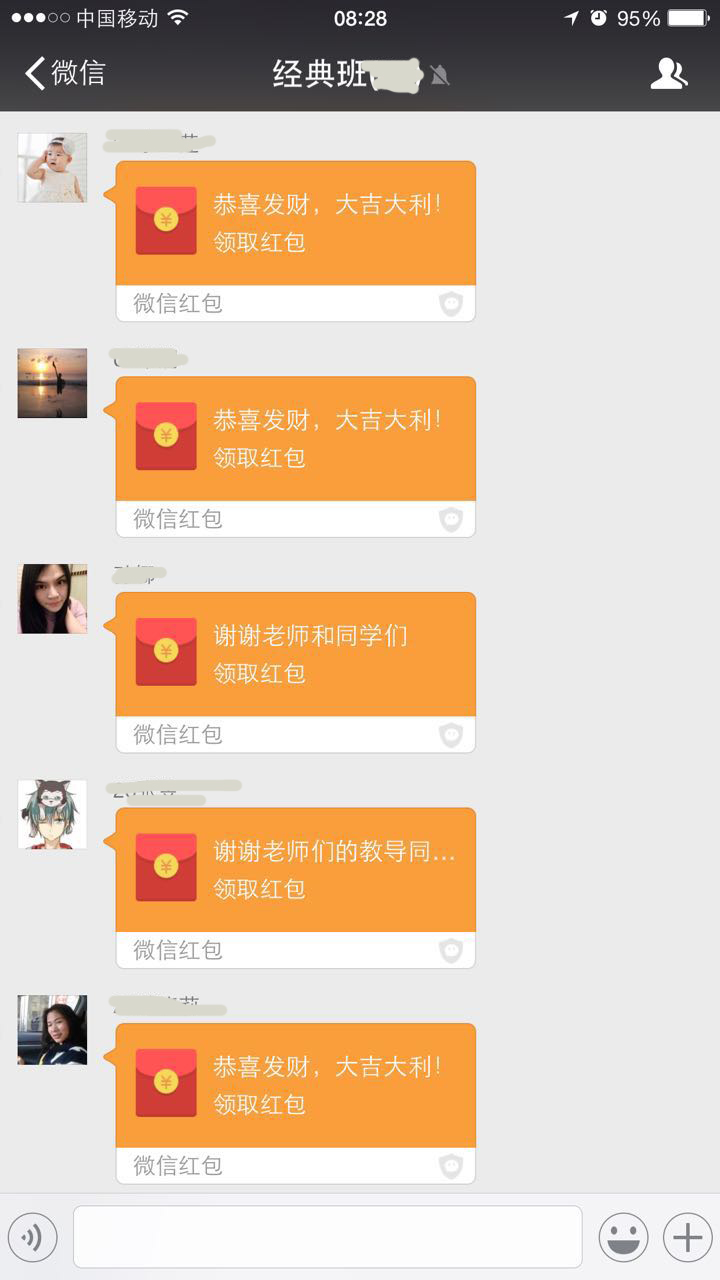Tap the sunset beach avatar
The width and height of the screenshot is (720, 1280).
52,383
